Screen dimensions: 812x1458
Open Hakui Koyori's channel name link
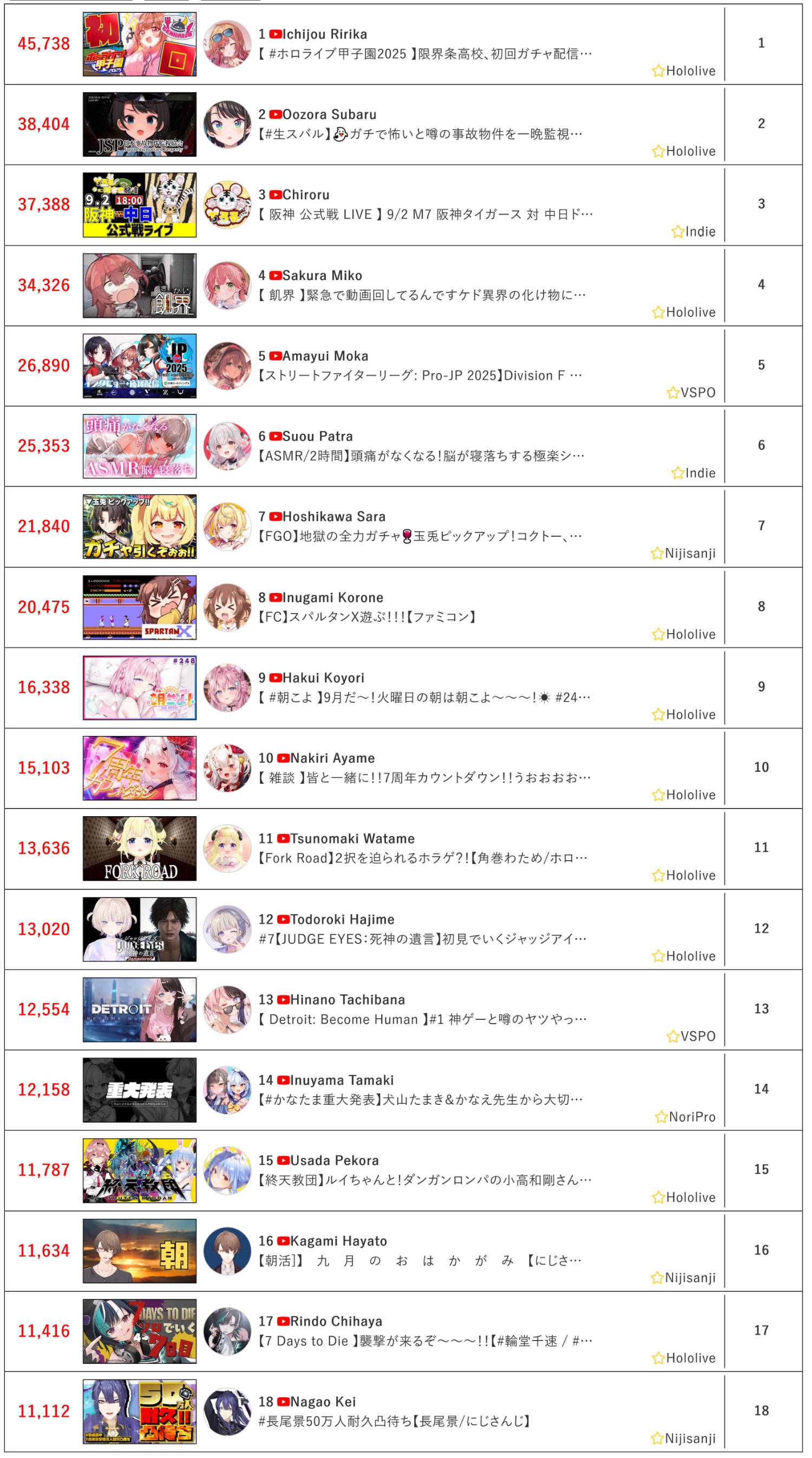[323, 678]
